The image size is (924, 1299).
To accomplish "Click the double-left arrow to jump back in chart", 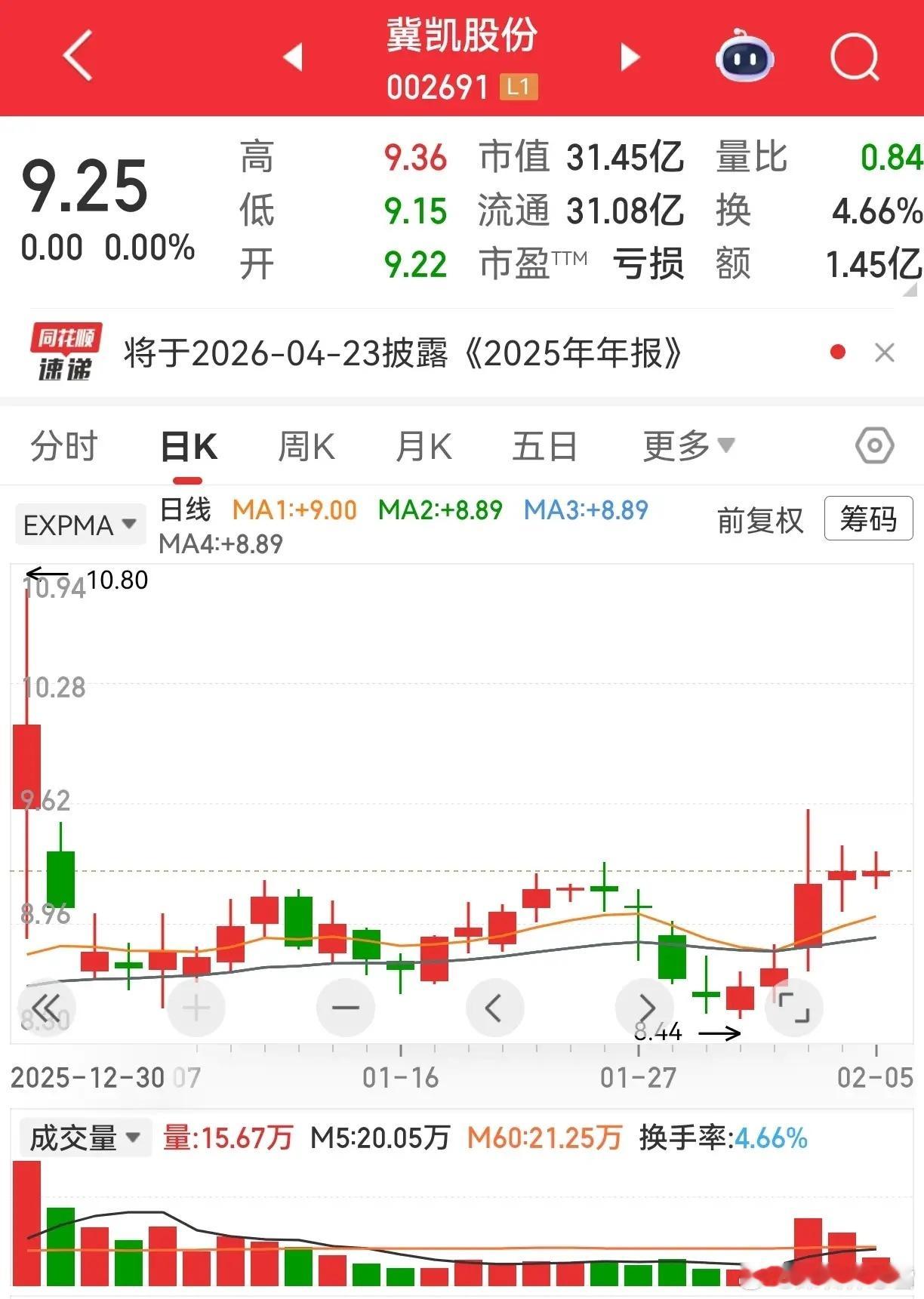I will click(46, 1007).
